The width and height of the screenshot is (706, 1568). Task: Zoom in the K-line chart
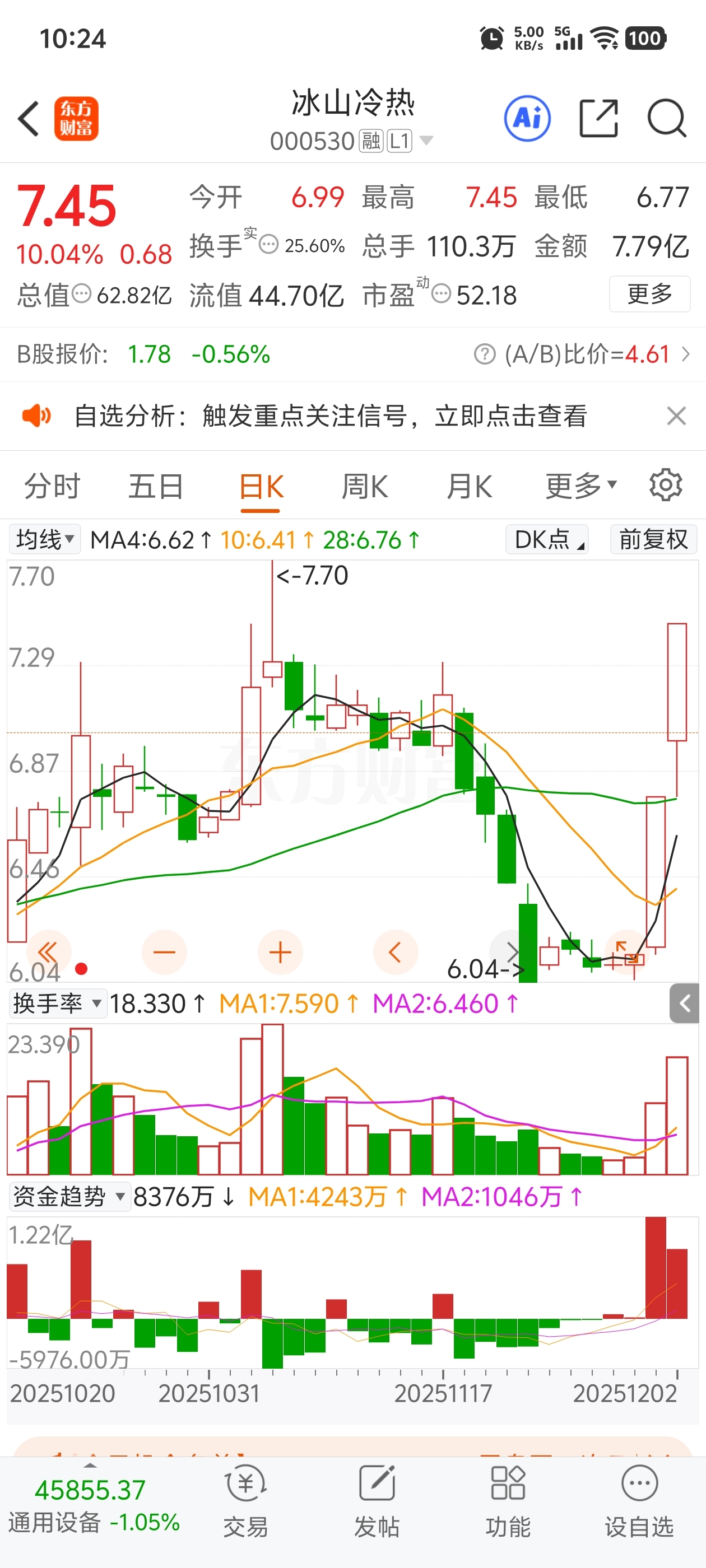[280, 953]
